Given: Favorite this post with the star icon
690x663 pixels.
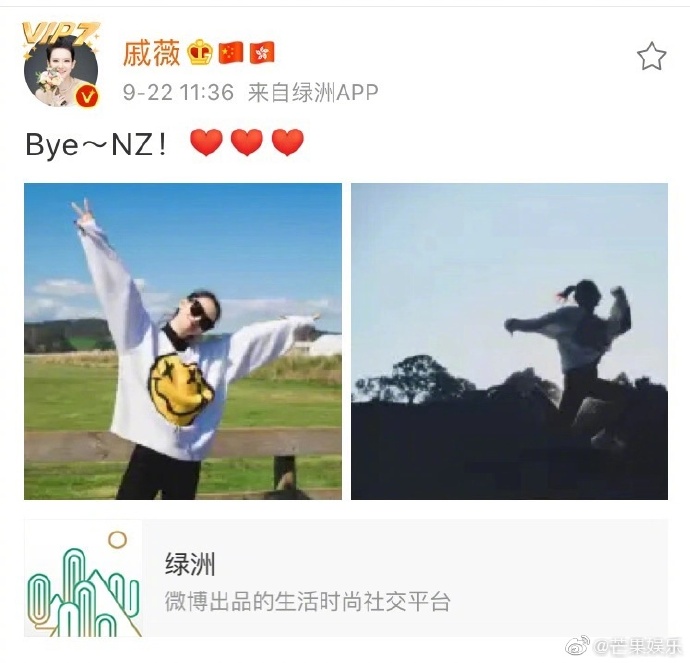Looking at the screenshot, I should point(651,56).
